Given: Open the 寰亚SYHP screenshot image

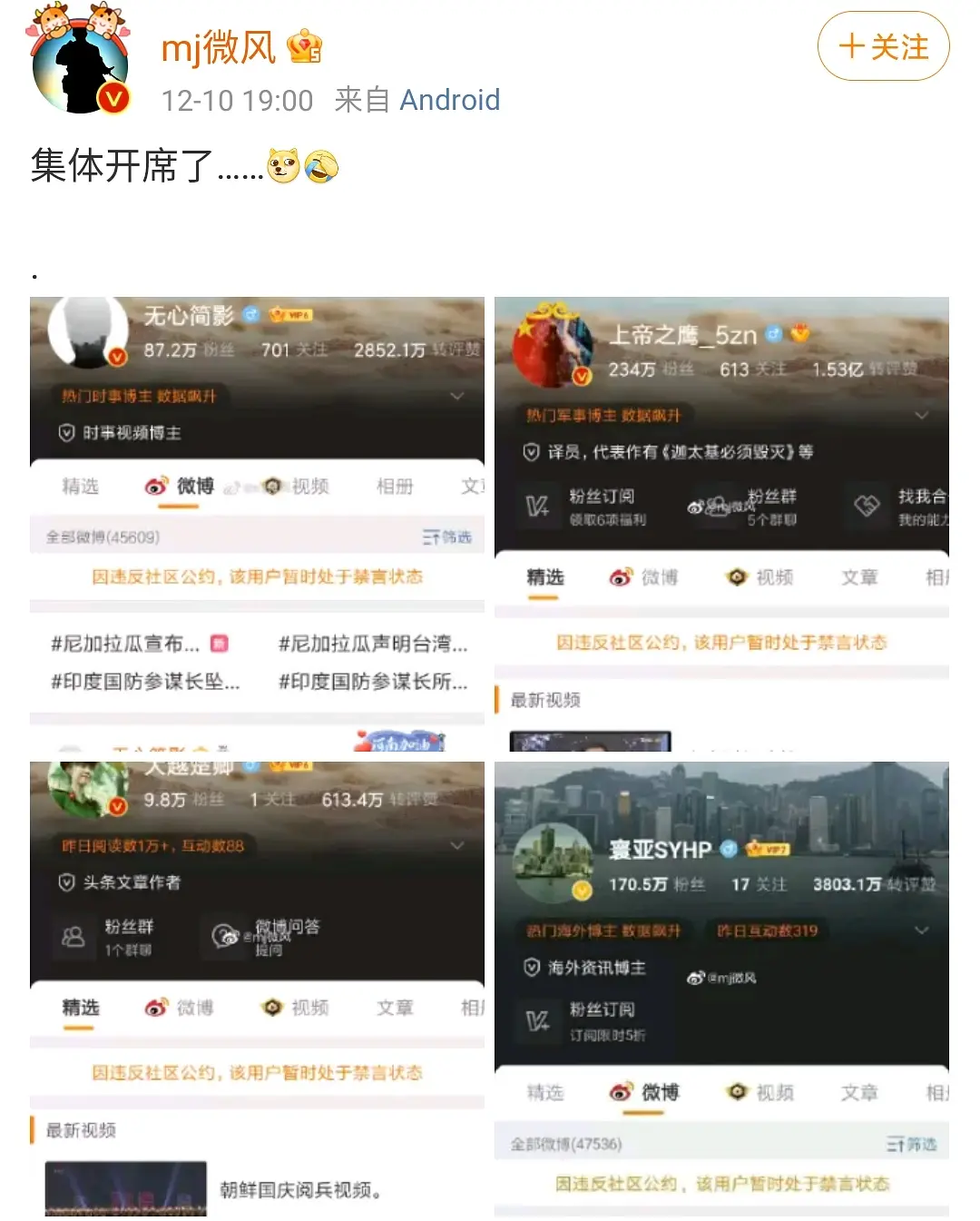Looking at the screenshot, I should 721,988.
